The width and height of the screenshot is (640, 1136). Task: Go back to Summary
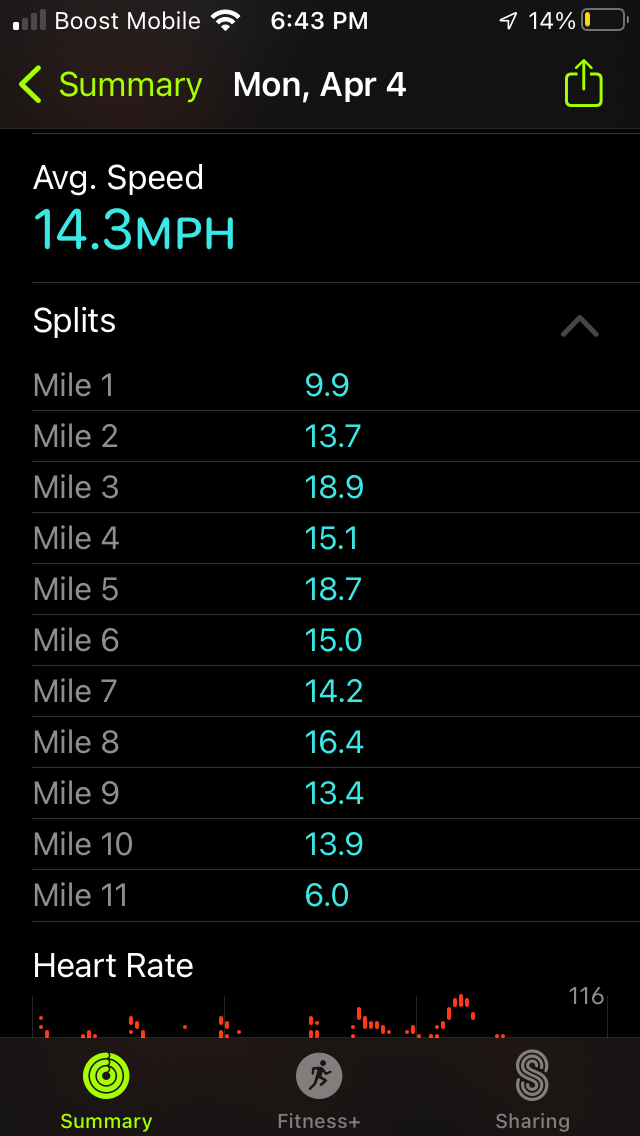110,85
